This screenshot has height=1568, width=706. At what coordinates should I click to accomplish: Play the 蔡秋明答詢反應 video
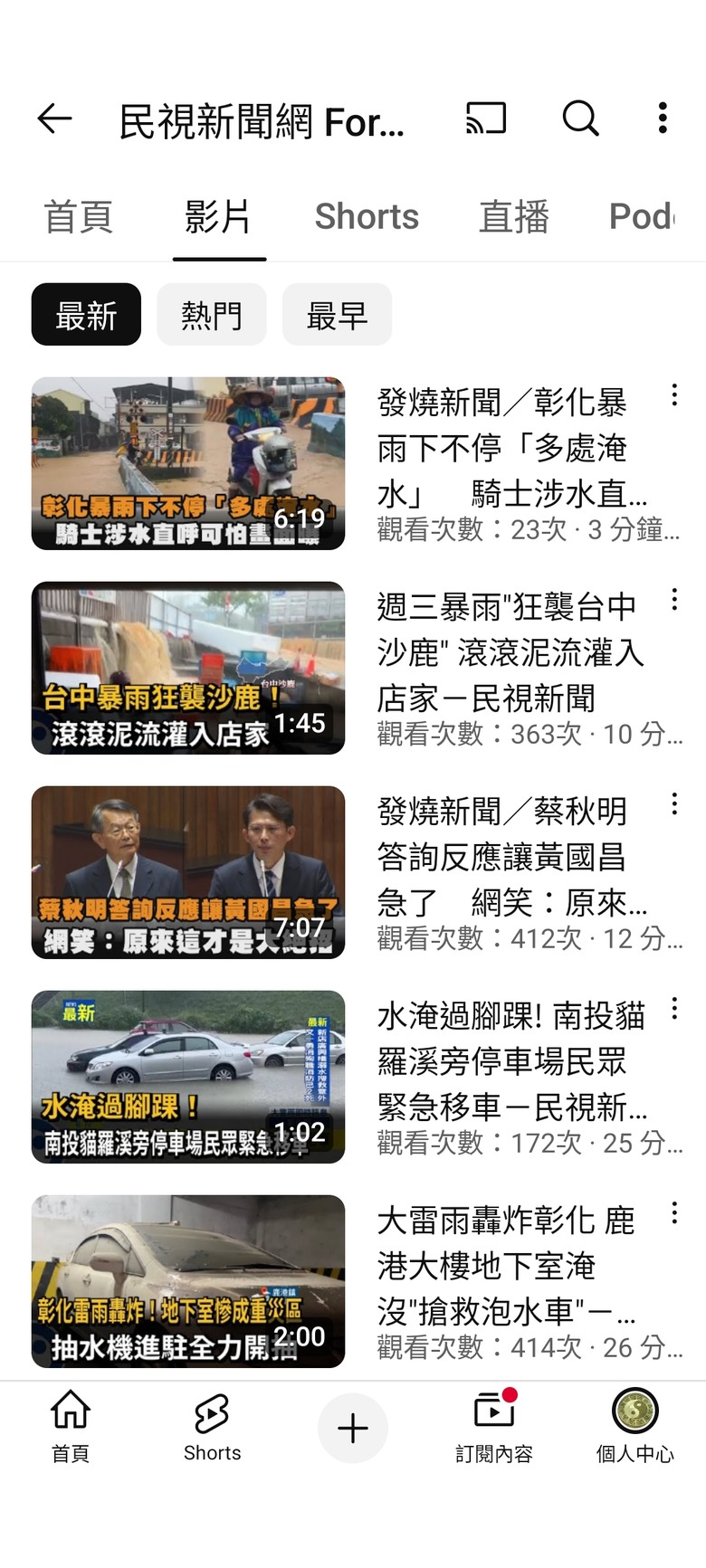tap(188, 872)
